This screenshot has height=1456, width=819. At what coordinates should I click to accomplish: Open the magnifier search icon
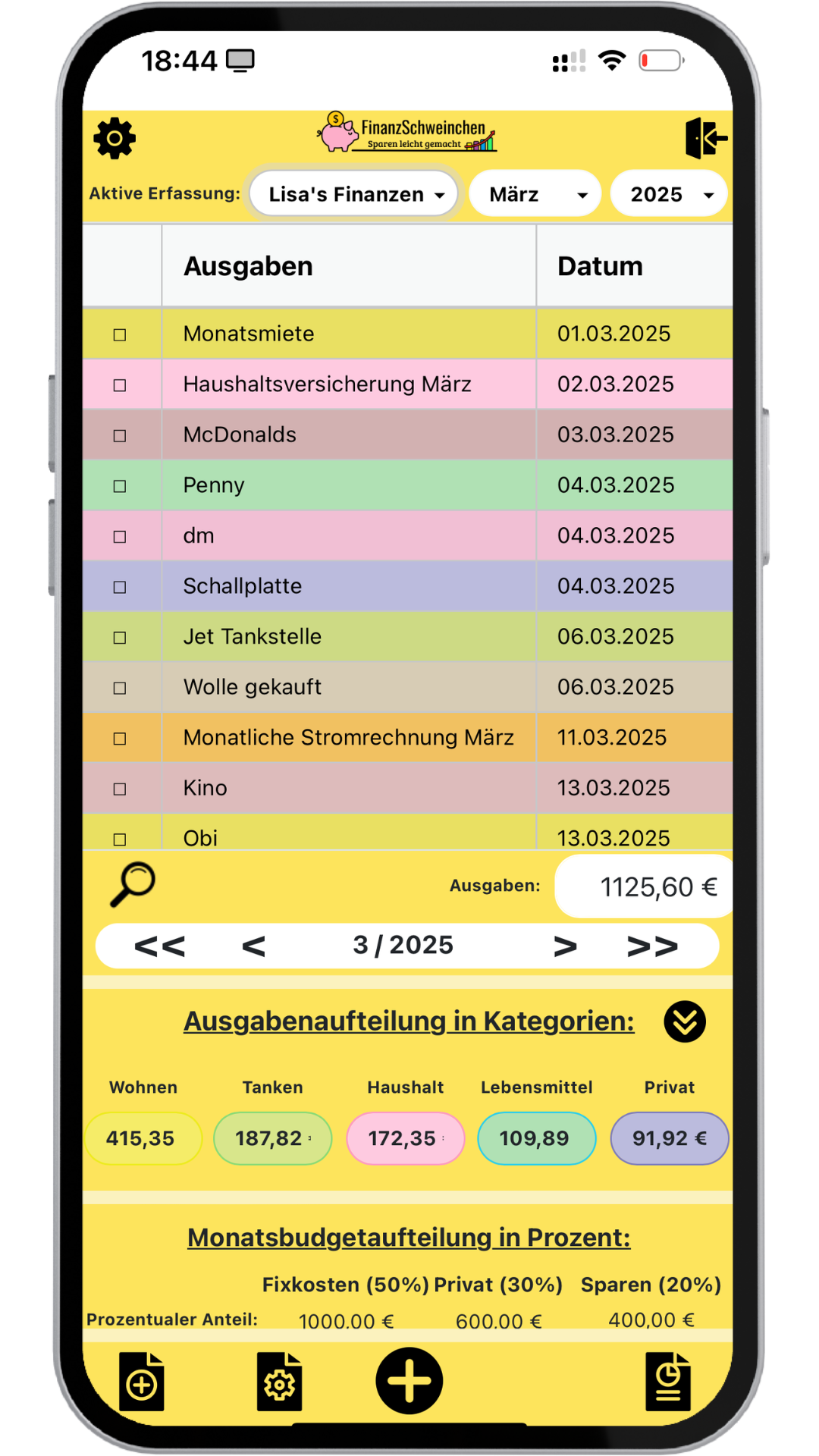point(133,884)
